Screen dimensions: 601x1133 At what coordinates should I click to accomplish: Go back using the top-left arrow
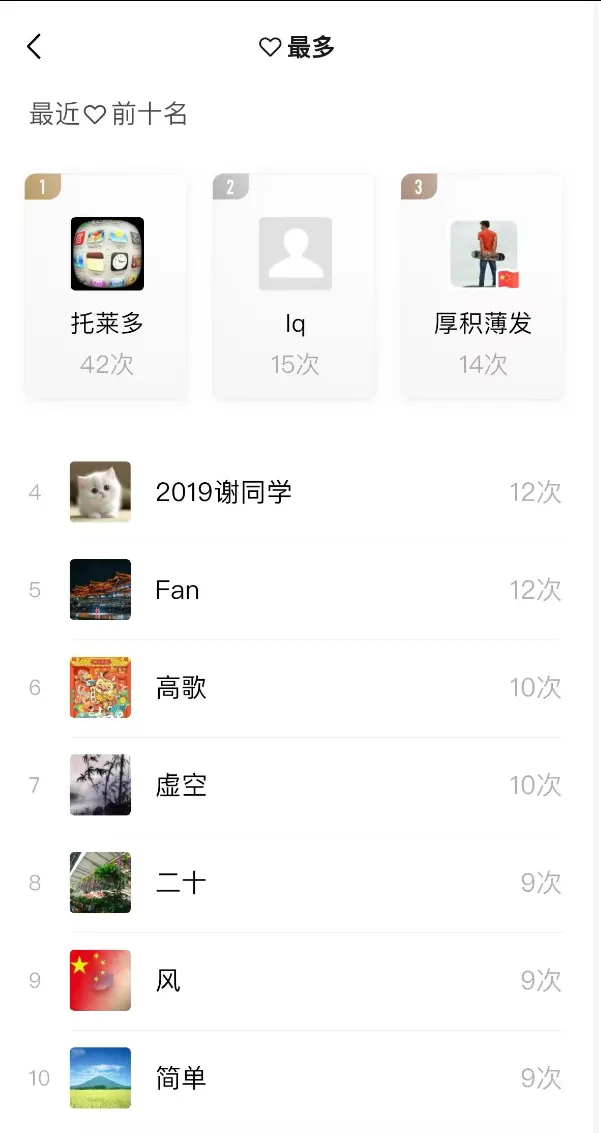34,47
